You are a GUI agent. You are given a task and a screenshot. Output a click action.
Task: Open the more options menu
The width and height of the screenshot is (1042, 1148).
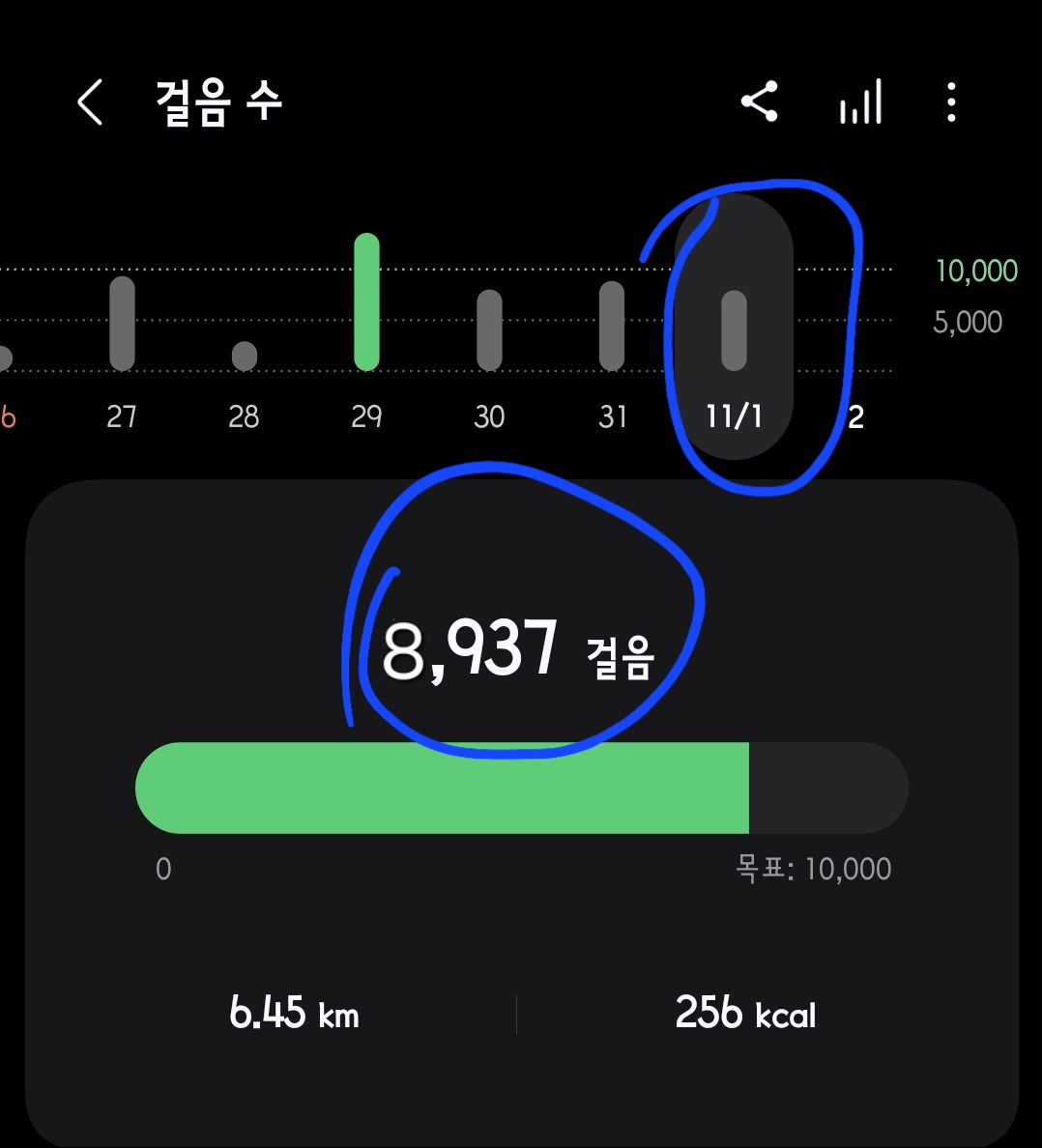951,101
